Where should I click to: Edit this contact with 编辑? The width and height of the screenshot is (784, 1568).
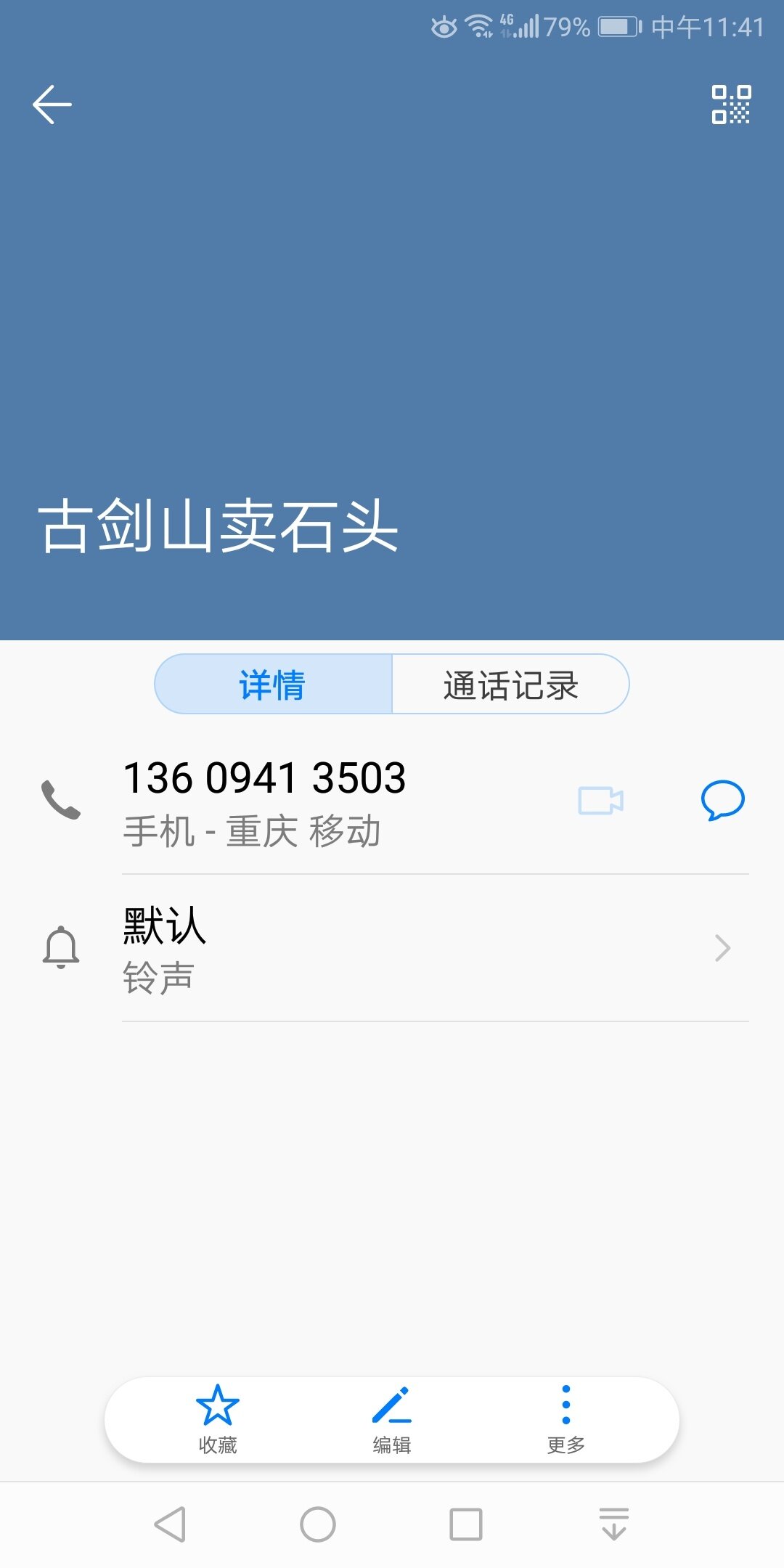point(392,1419)
